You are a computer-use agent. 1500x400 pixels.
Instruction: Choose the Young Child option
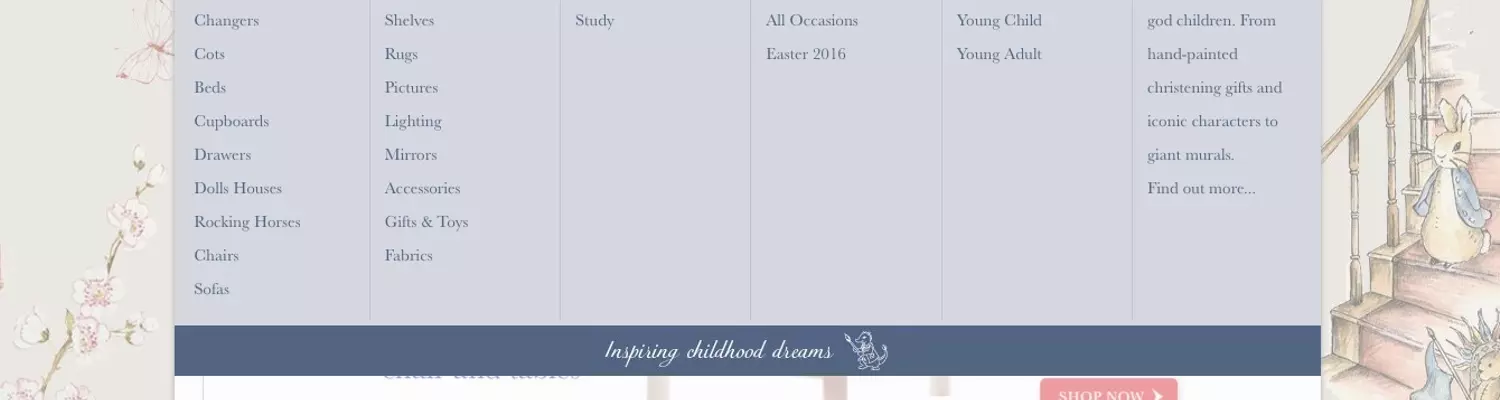coord(998,20)
